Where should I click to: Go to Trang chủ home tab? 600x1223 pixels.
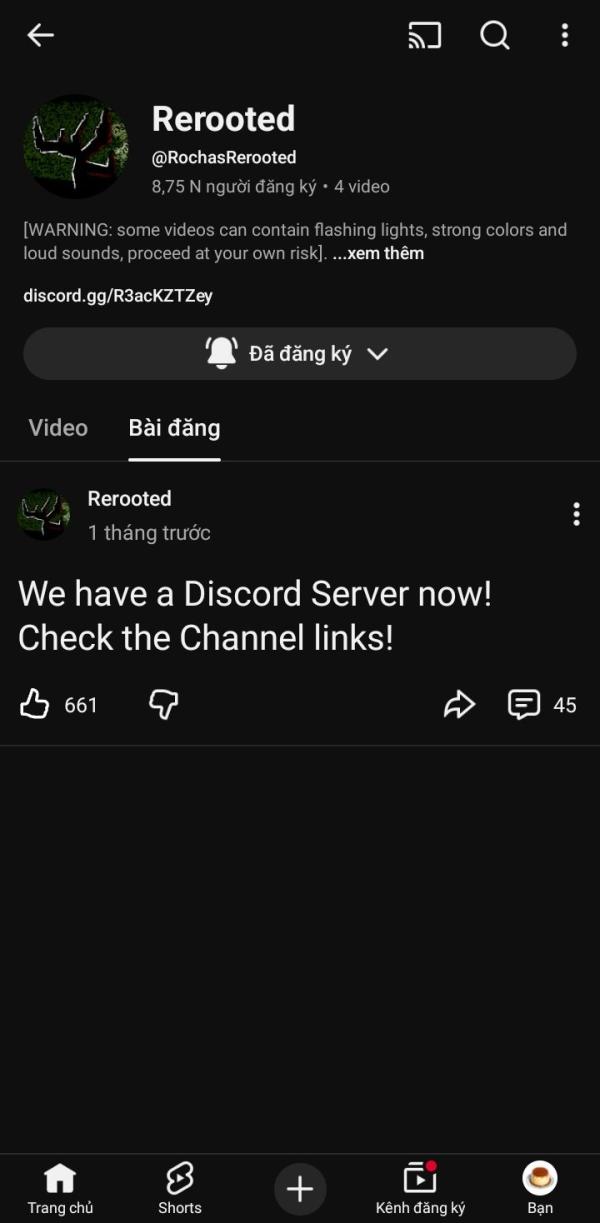click(60, 1189)
